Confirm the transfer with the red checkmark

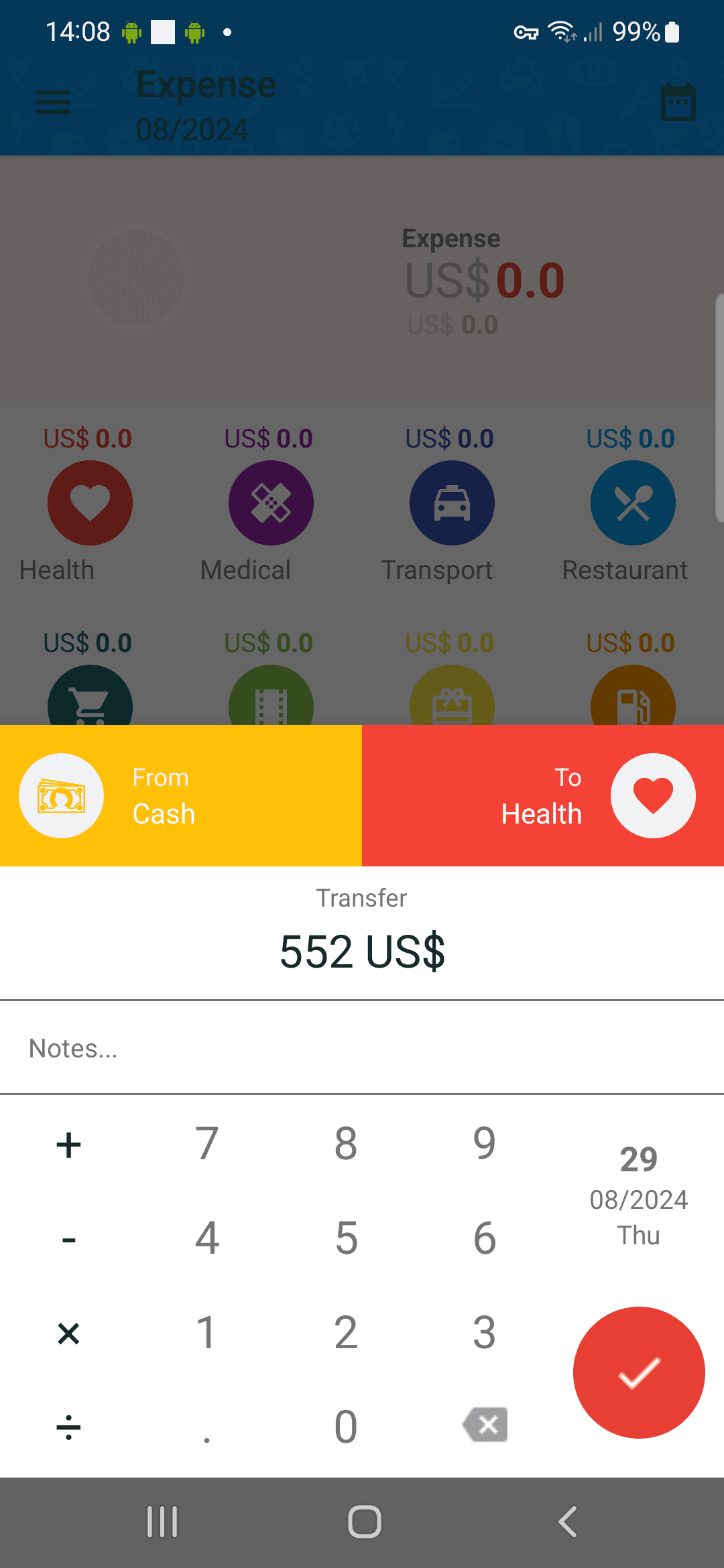tap(638, 1372)
